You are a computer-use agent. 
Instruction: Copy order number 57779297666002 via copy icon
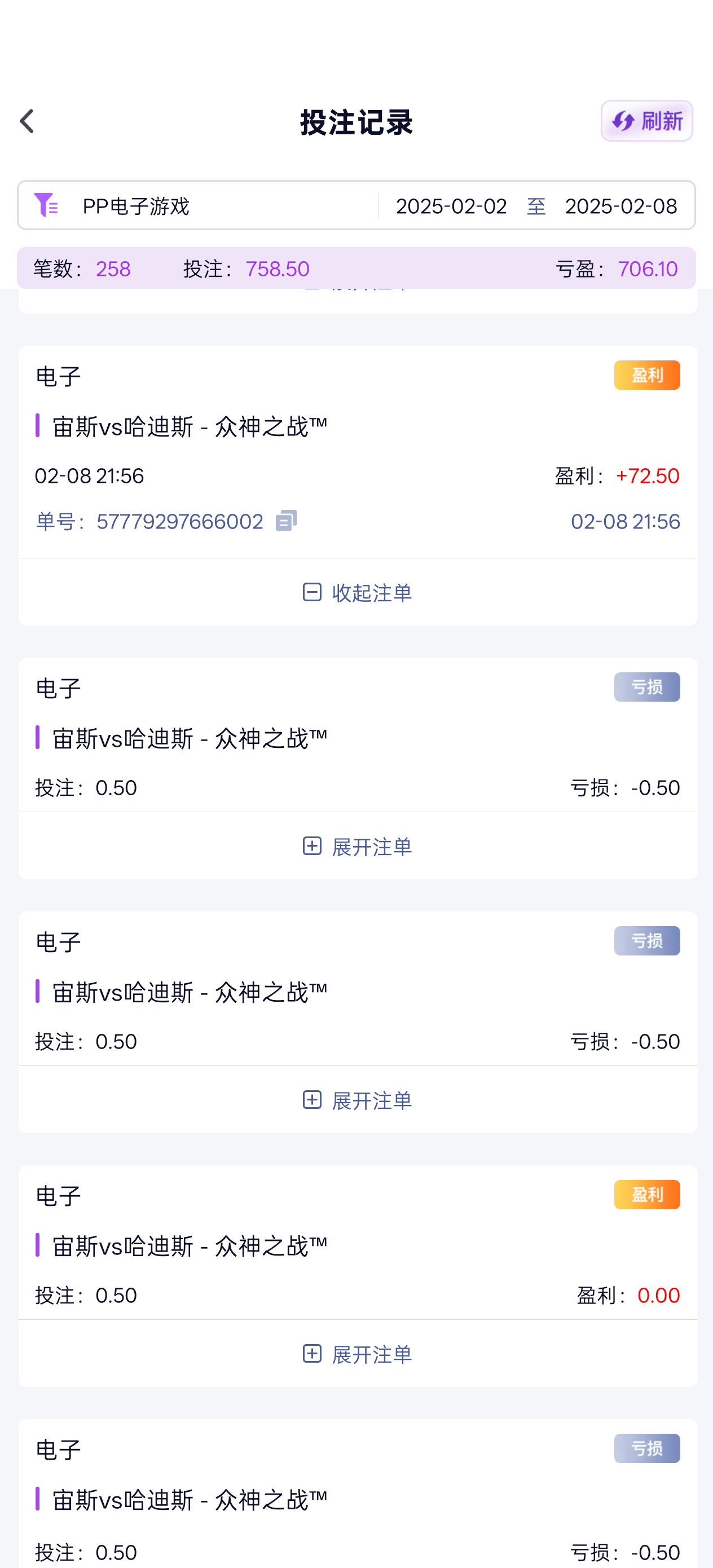[285, 522]
